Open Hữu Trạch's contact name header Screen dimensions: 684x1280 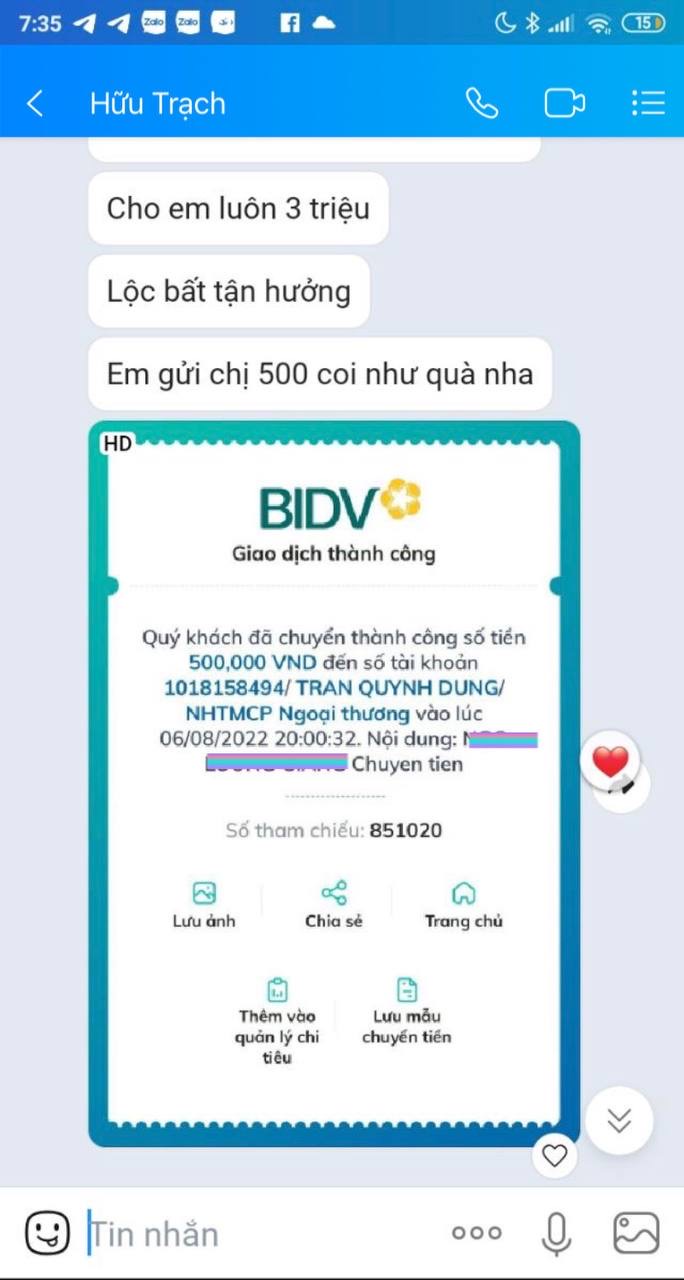pos(158,103)
